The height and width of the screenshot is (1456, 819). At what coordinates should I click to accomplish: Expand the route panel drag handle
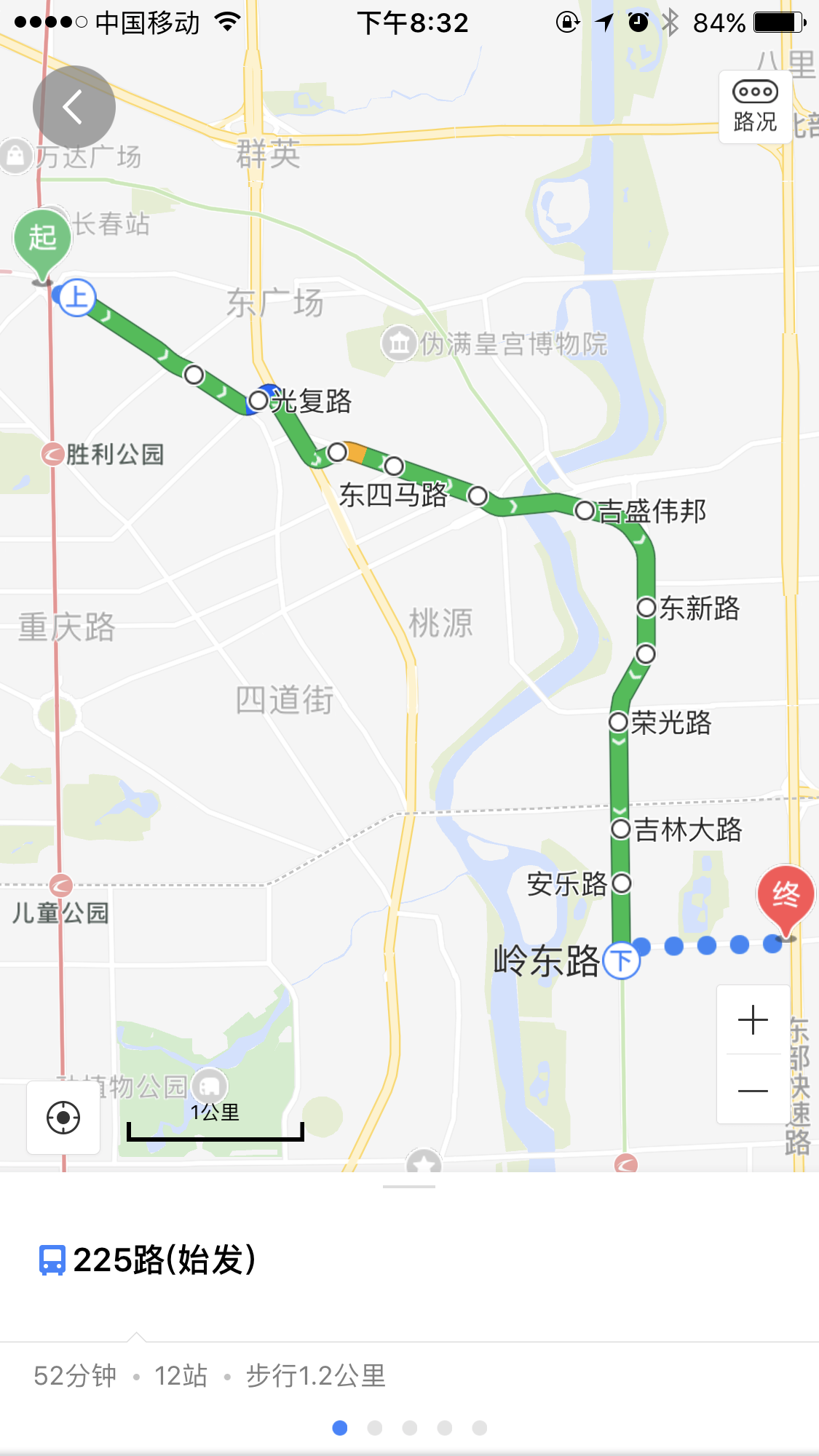409,1186
